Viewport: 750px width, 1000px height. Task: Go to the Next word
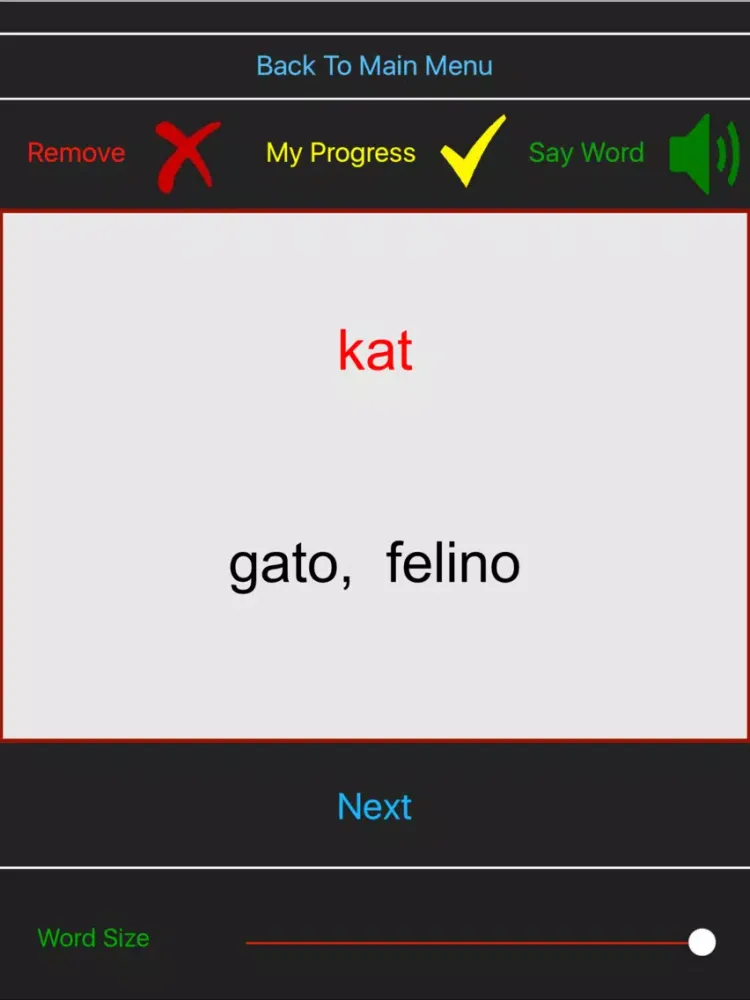[374, 806]
